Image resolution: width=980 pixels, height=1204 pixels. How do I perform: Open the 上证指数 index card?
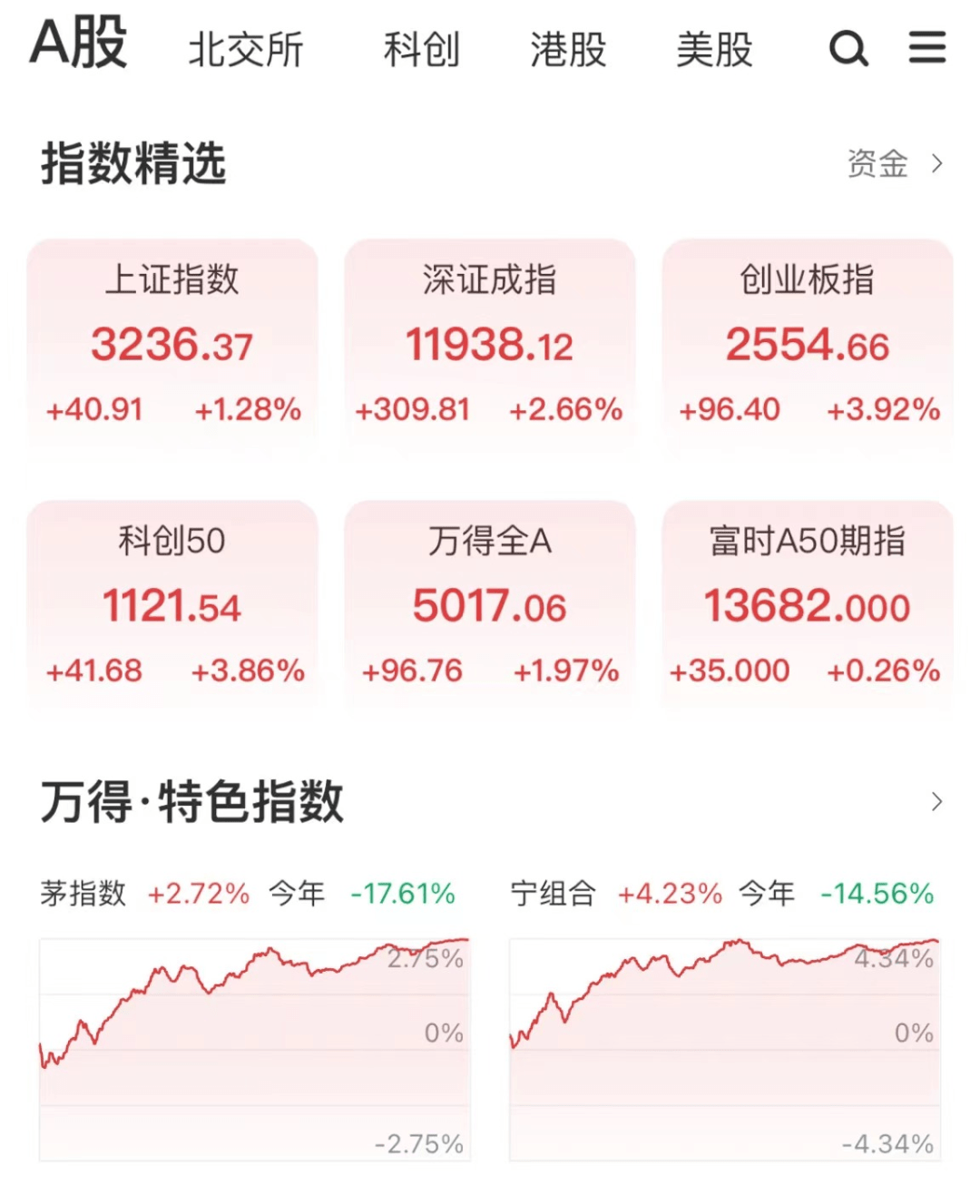pyautogui.click(x=172, y=343)
